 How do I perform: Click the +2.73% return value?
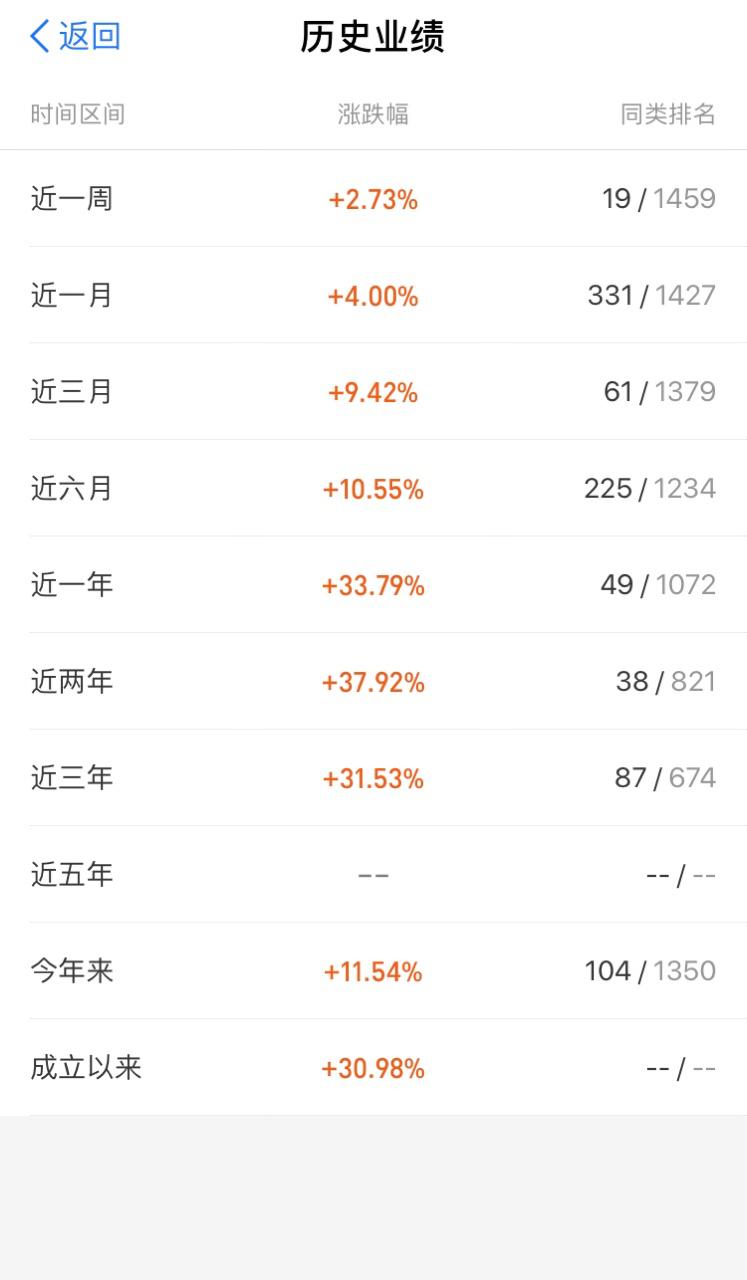click(x=373, y=198)
